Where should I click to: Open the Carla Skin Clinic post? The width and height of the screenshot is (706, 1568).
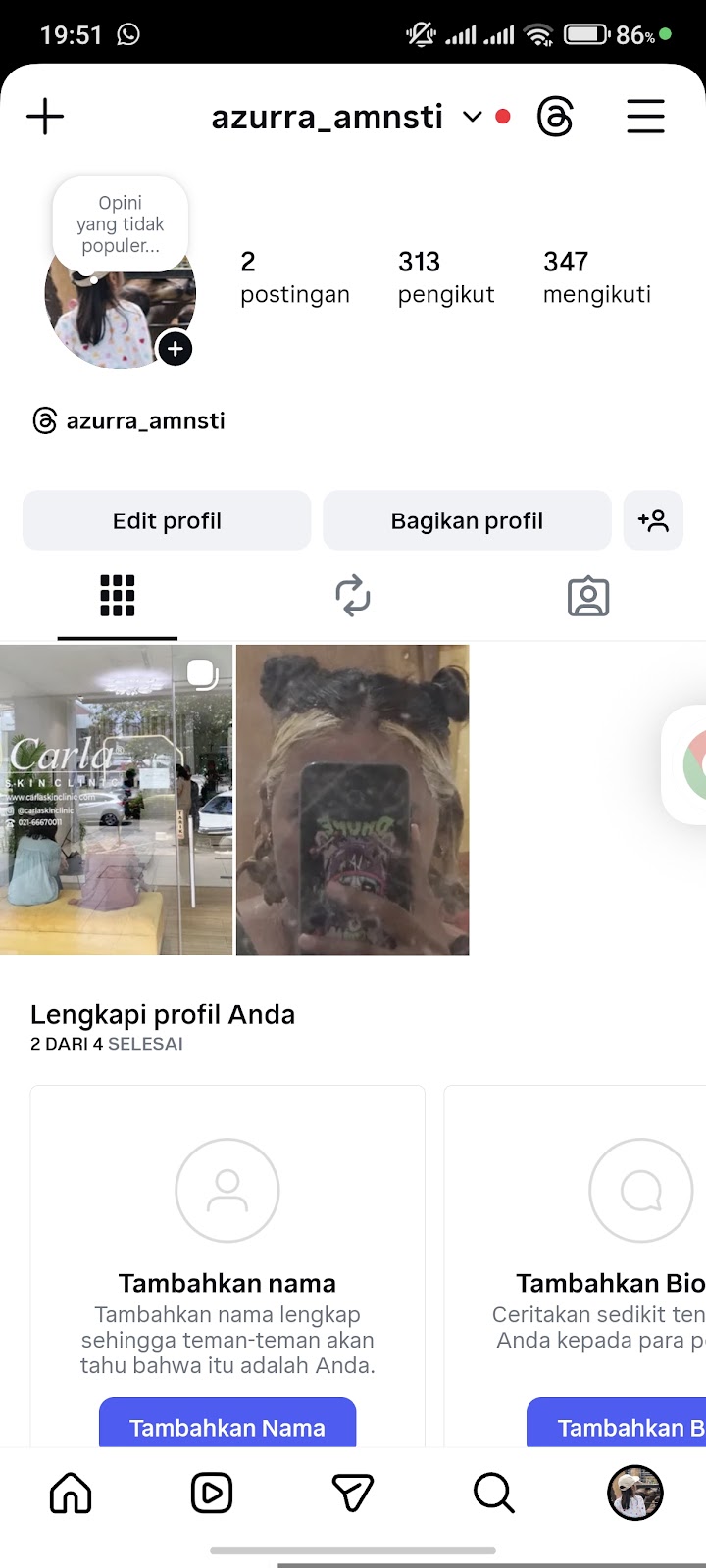(x=116, y=800)
